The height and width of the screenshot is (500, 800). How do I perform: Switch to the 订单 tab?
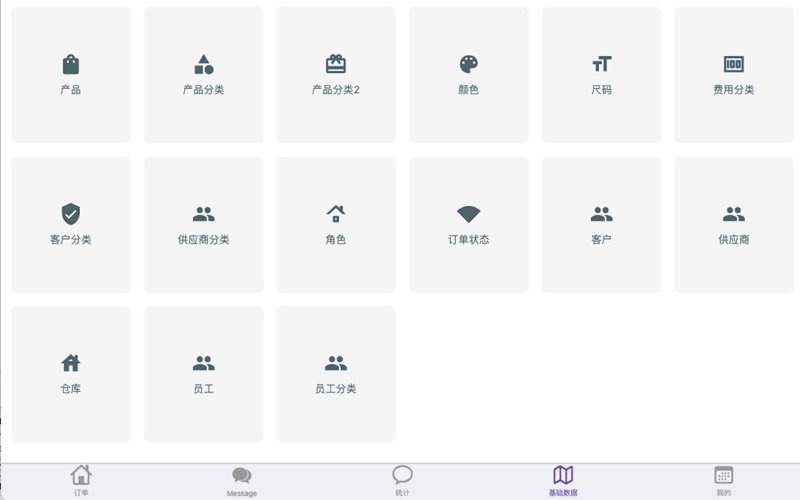[81, 480]
